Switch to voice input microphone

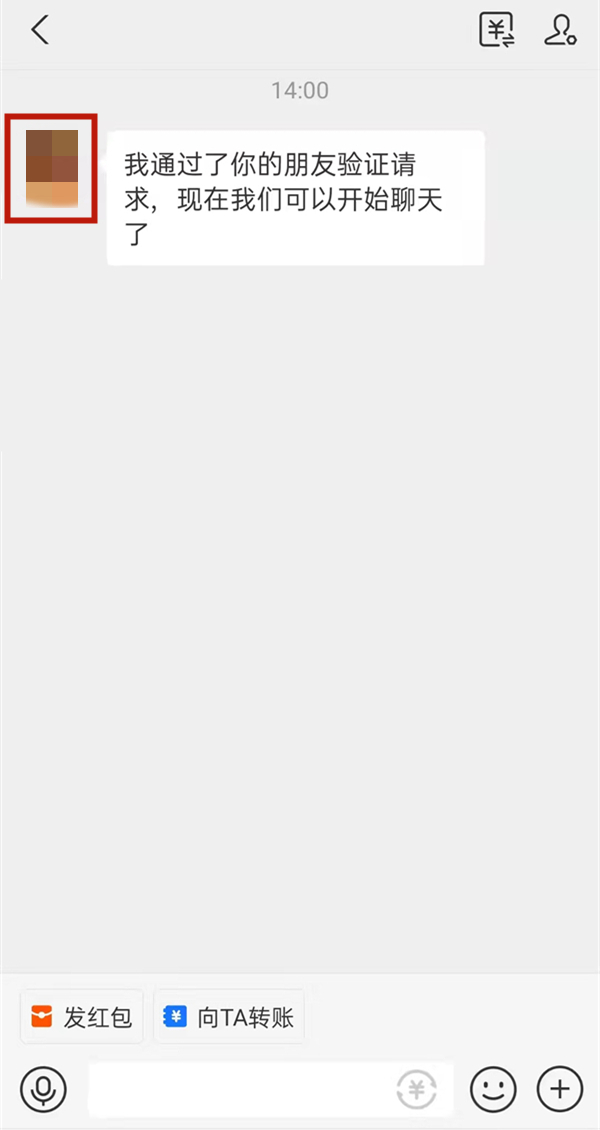tap(43, 1088)
